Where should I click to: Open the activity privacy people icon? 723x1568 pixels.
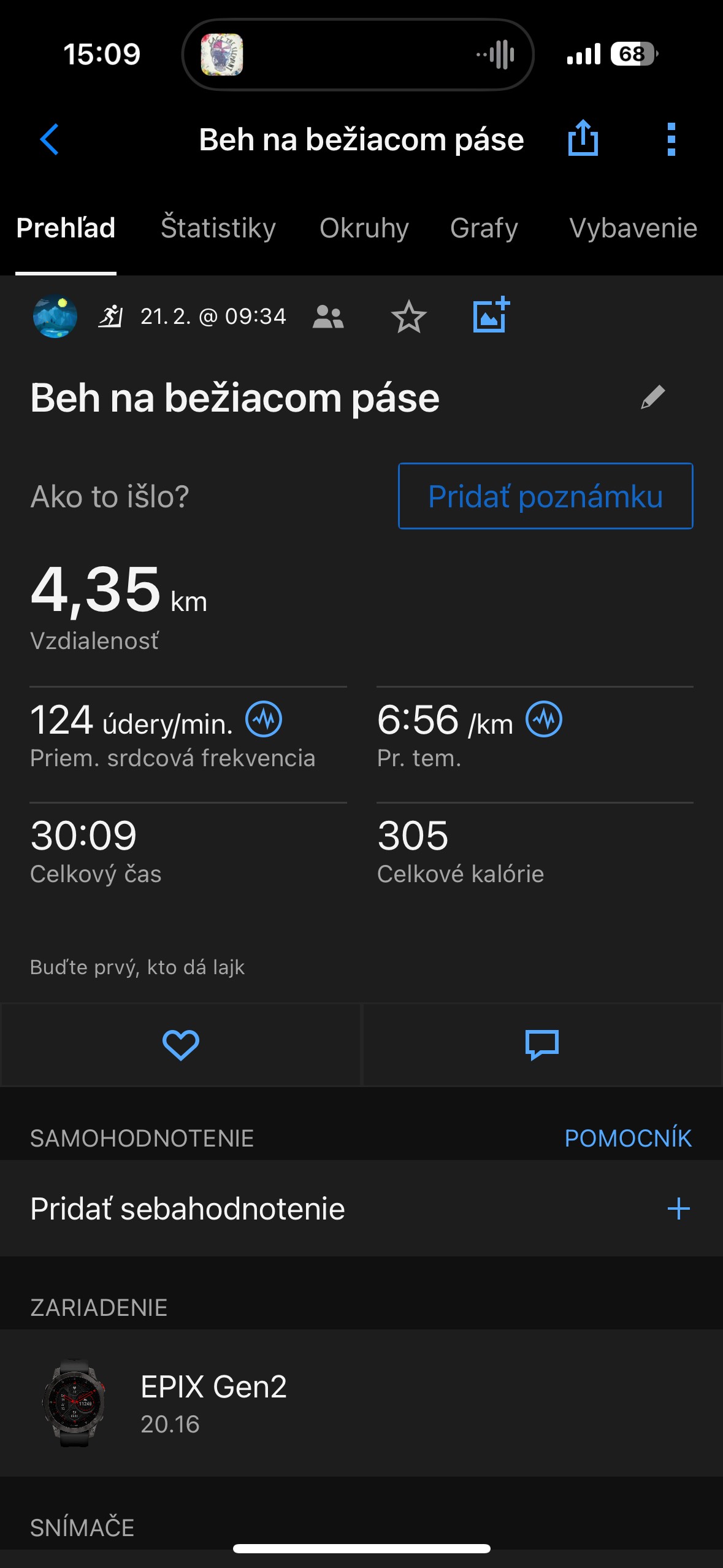328,317
